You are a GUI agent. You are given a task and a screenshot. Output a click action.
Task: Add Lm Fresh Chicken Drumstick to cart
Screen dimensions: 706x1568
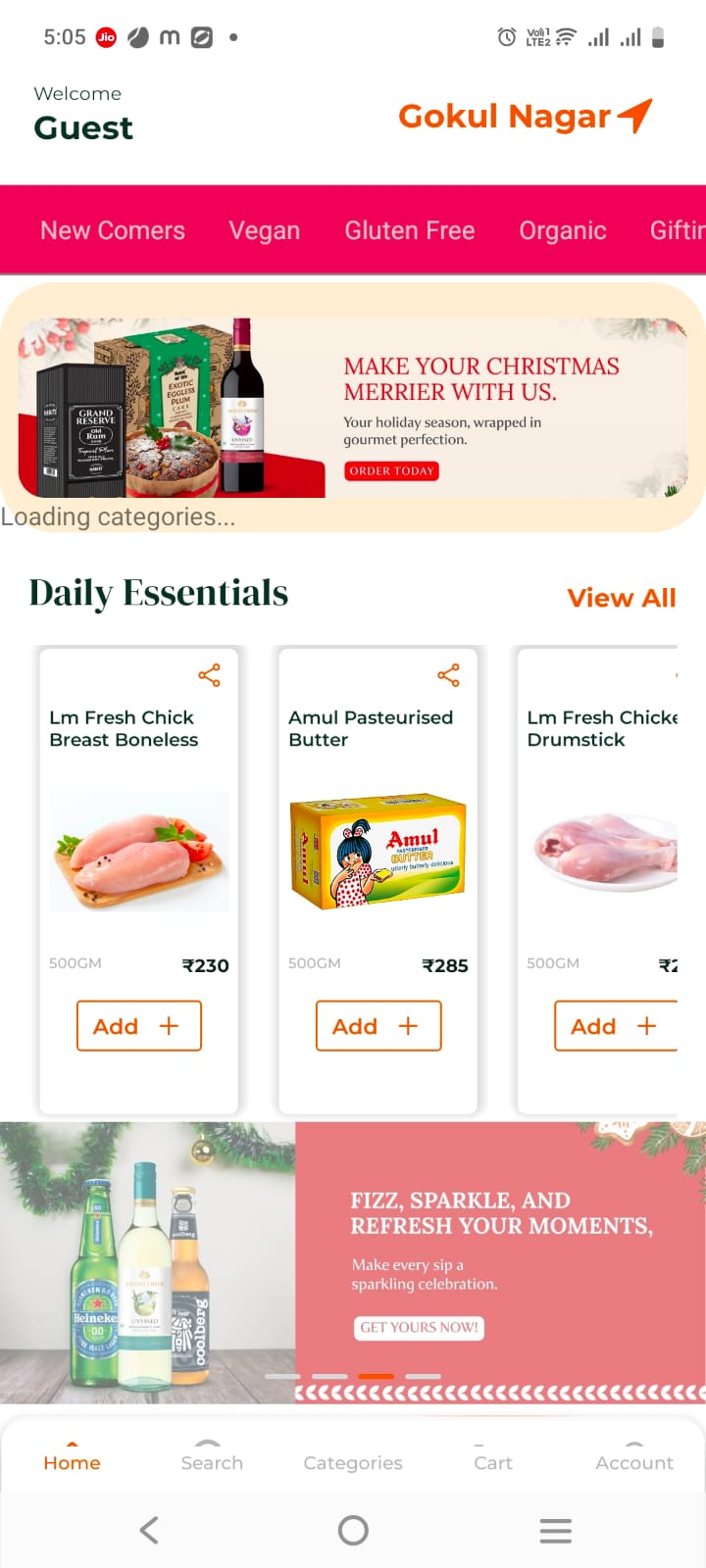coord(615,1026)
